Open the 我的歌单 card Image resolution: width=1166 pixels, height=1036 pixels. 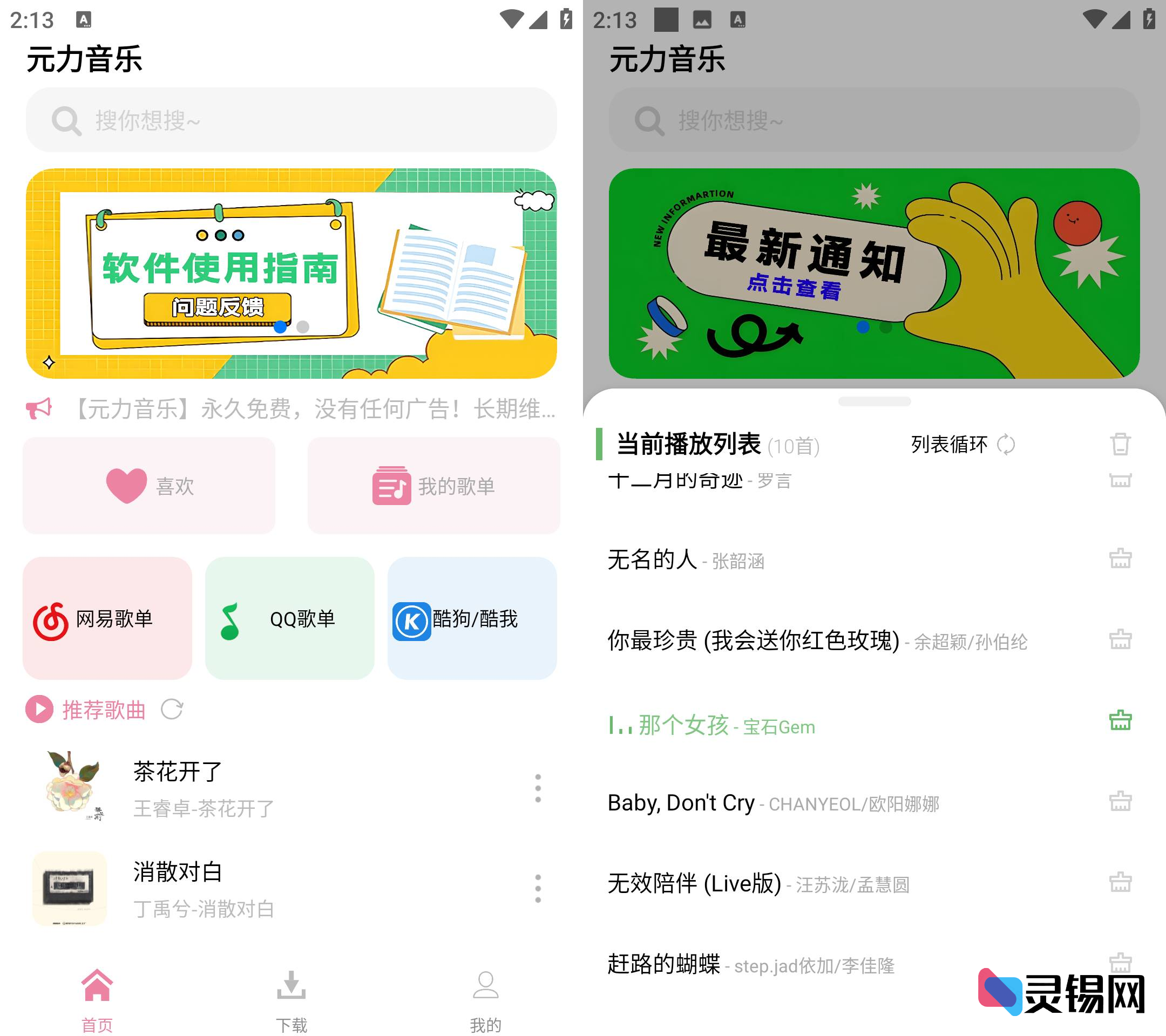(433, 486)
